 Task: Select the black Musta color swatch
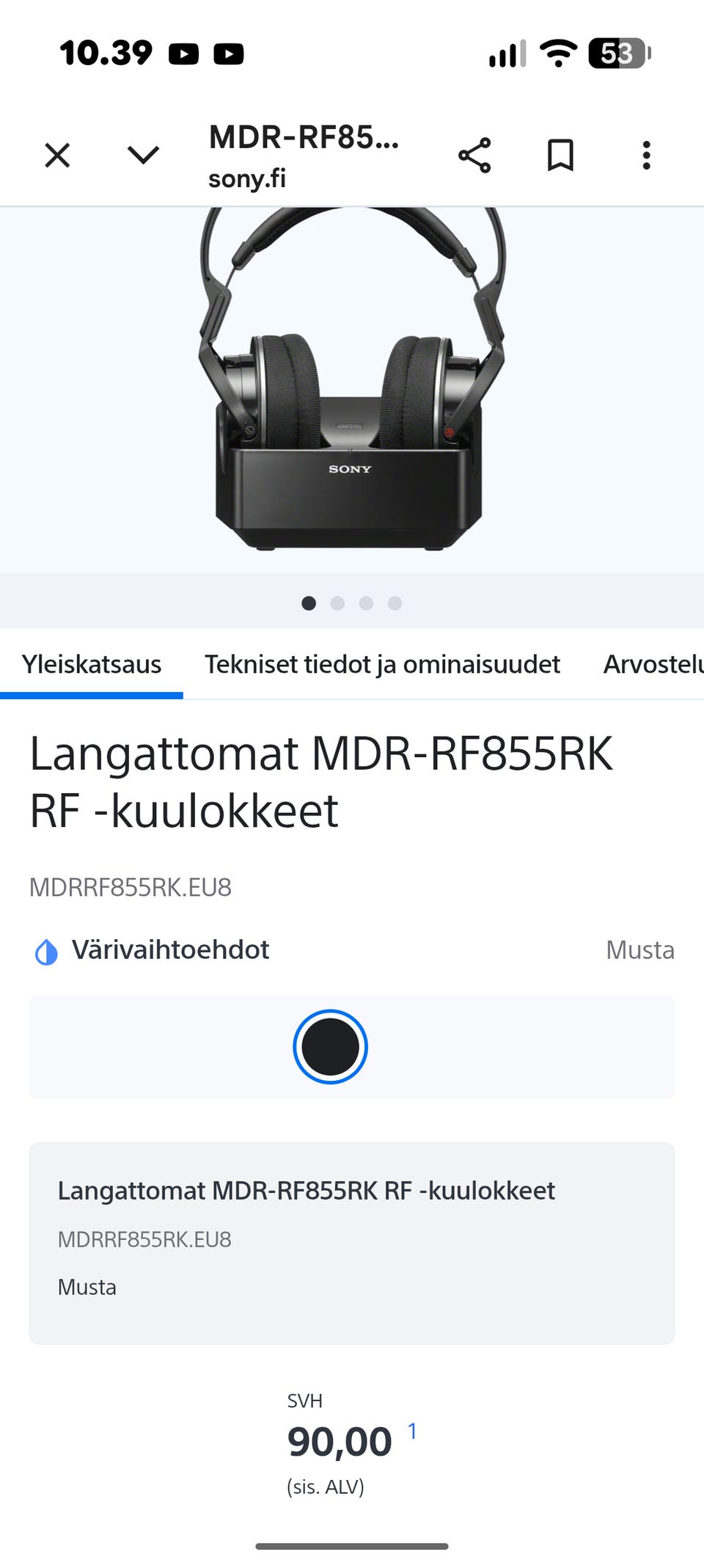pos(330,1047)
